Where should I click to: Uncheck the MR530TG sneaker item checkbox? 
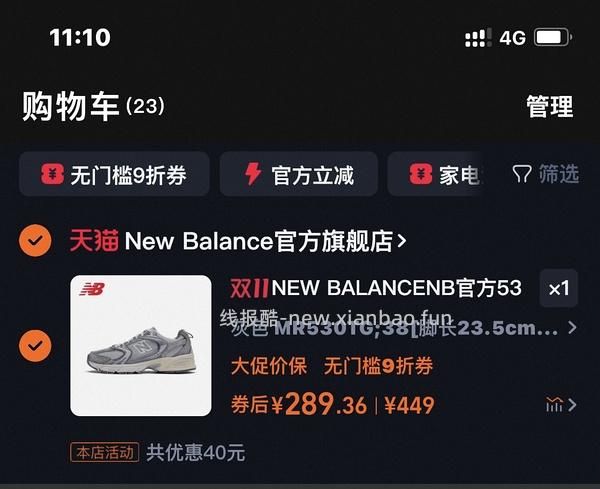(35, 346)
